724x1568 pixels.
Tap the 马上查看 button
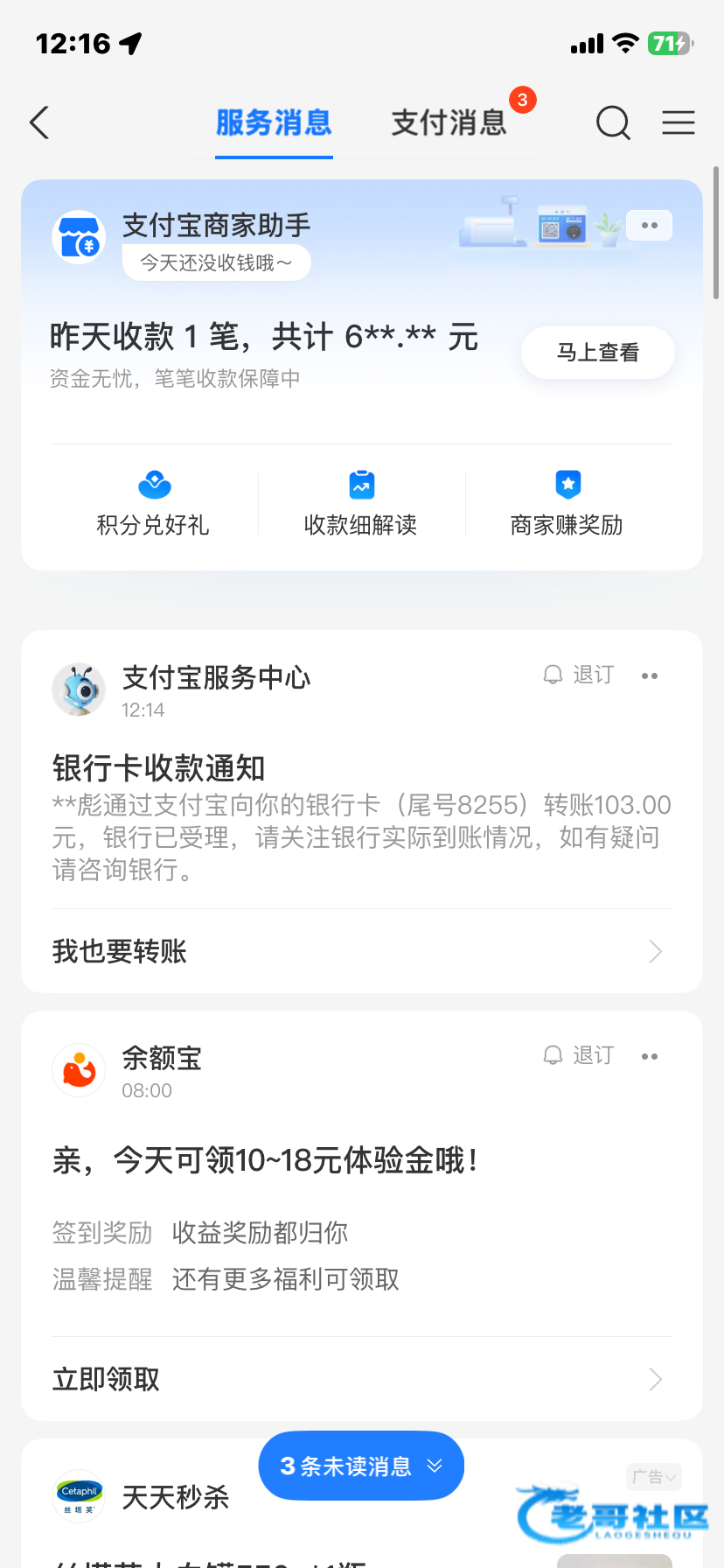click(x=598, y=353)
